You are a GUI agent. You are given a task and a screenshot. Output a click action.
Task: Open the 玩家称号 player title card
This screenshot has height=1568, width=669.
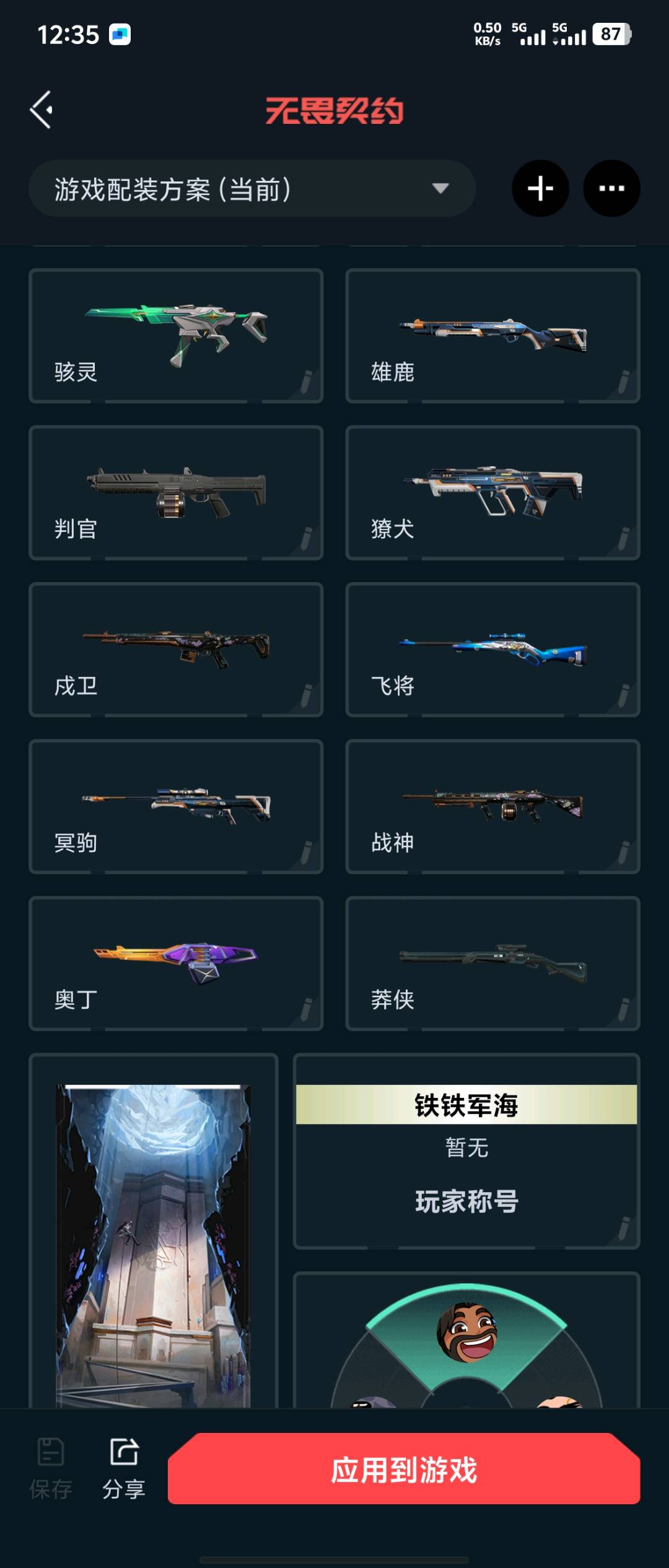466,1152
